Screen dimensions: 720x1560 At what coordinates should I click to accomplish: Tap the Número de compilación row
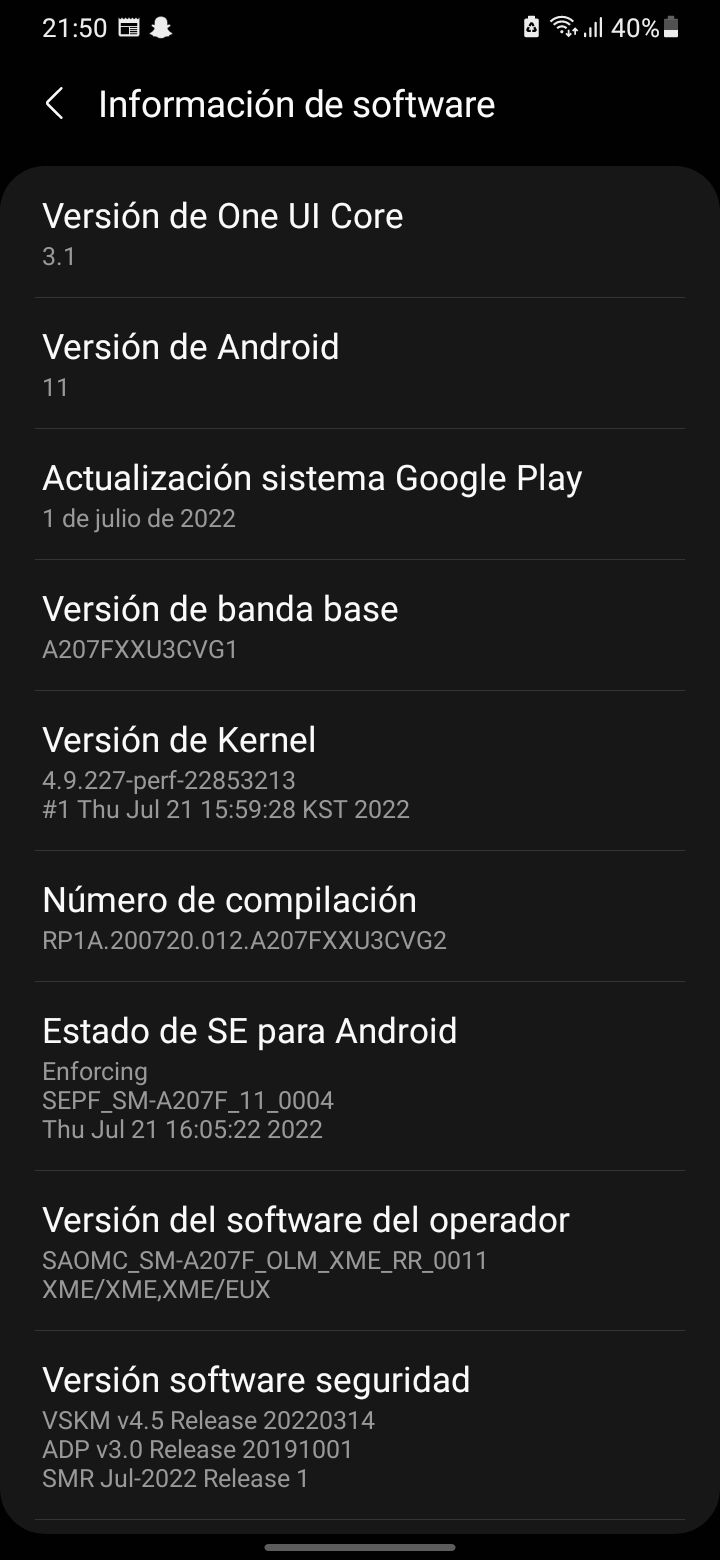(x=360, y=917)
